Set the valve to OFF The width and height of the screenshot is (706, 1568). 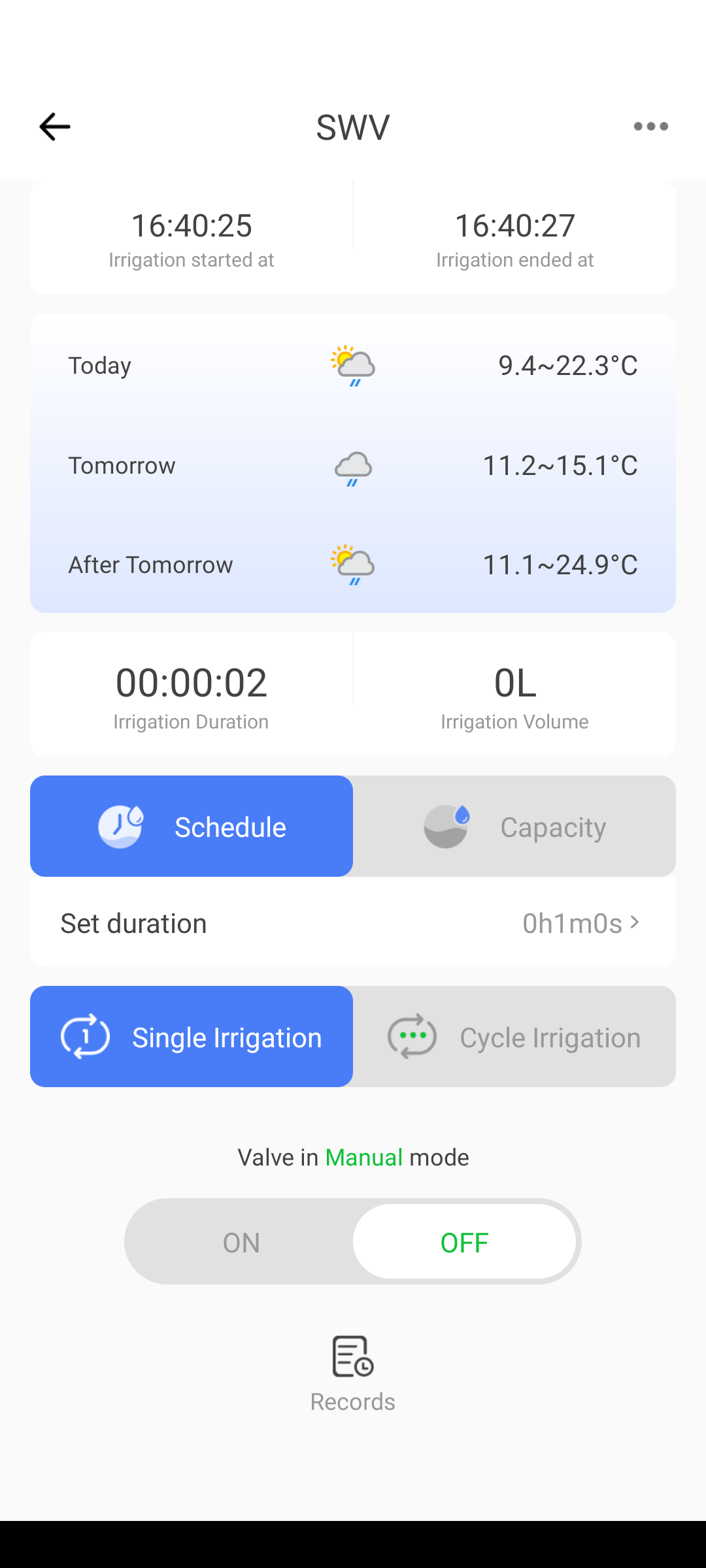(464, 1242)
